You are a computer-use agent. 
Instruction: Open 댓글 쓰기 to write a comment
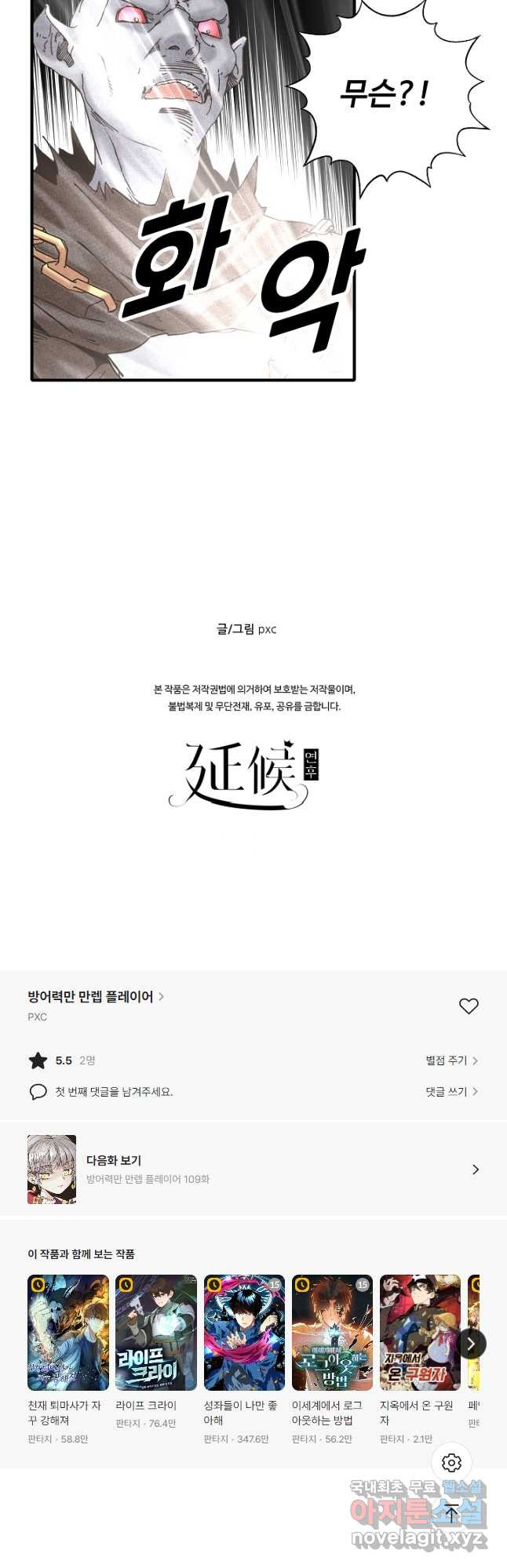[451, 1091]
